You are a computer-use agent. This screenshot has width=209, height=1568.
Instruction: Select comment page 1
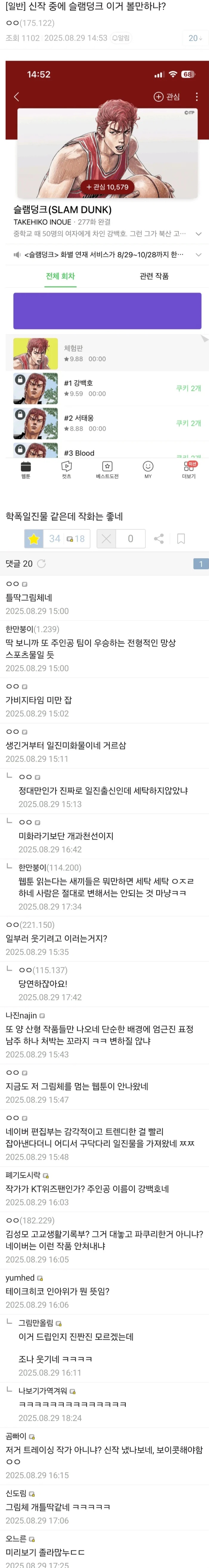(200, 564)
